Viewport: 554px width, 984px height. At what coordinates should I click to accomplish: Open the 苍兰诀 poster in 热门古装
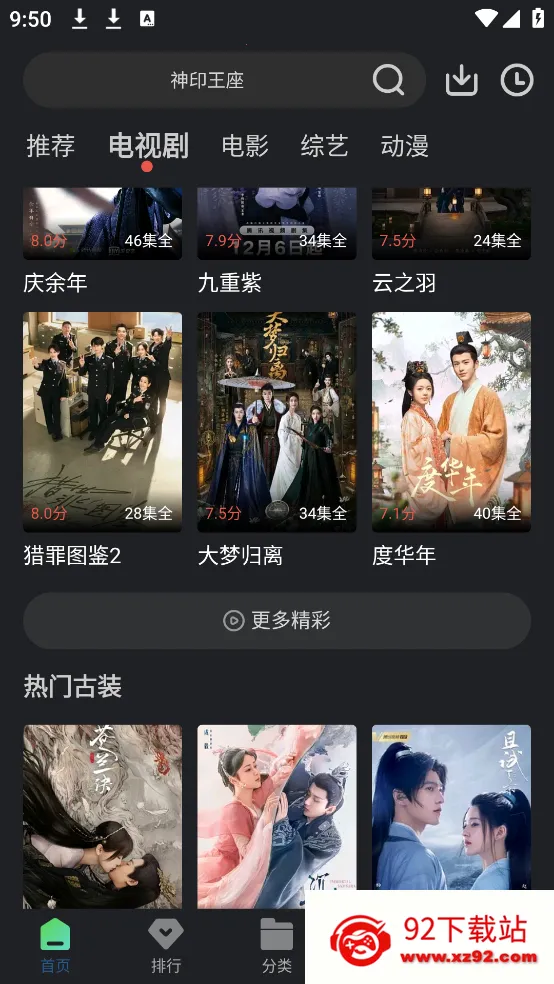coord(103,816)
